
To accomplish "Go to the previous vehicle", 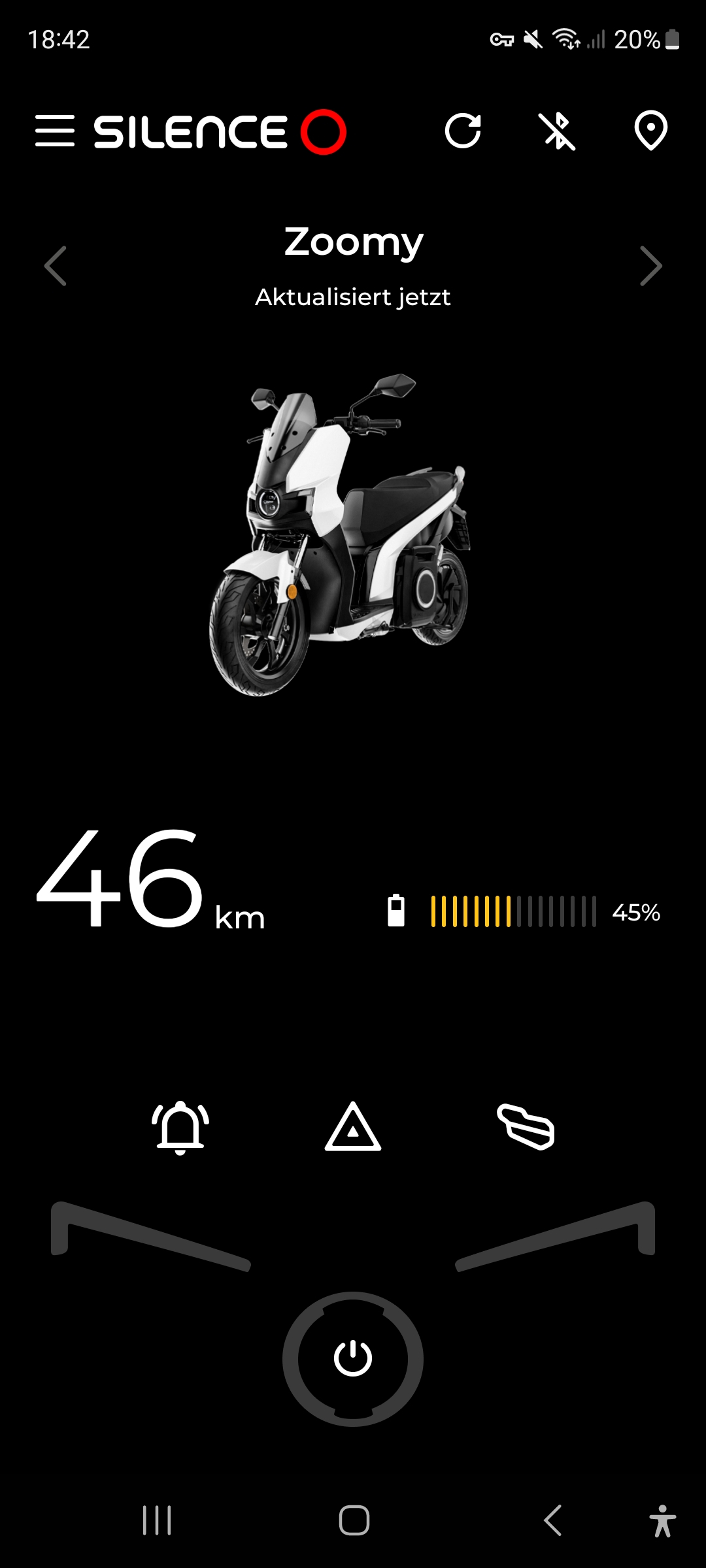I will tap(56, 266).
